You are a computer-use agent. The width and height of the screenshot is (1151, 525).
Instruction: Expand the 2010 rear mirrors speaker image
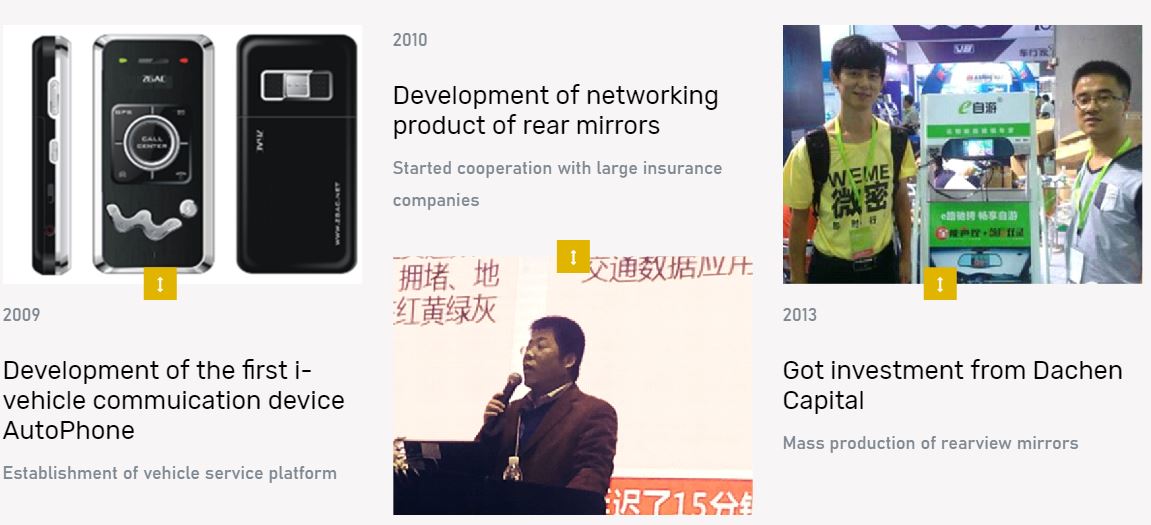click(x=573, y=257)
